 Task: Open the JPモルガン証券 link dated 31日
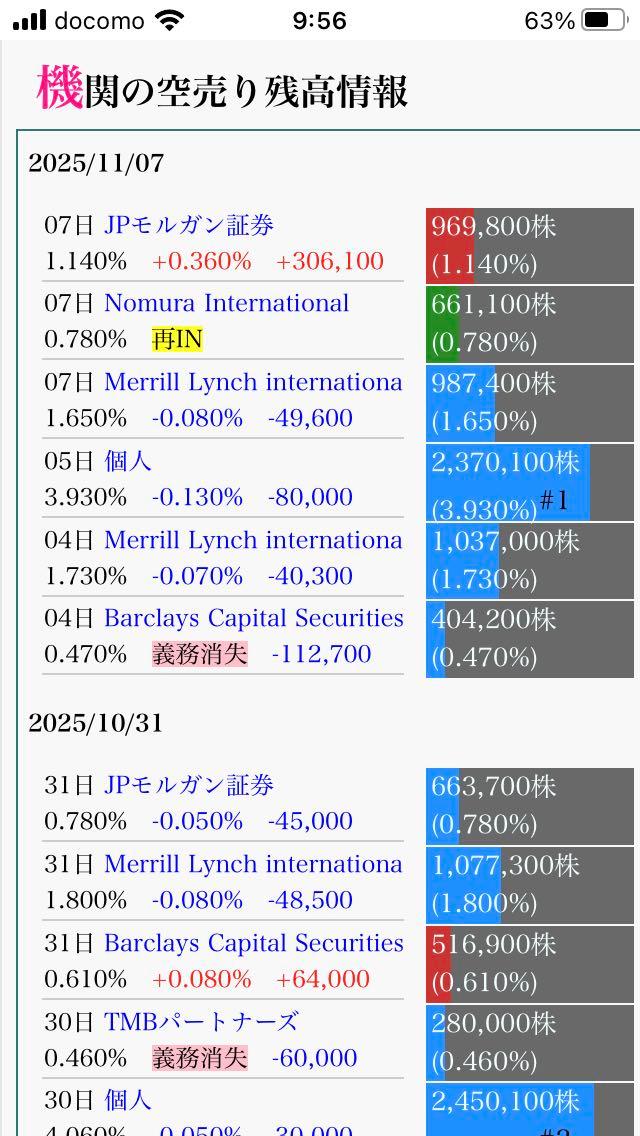189,785
